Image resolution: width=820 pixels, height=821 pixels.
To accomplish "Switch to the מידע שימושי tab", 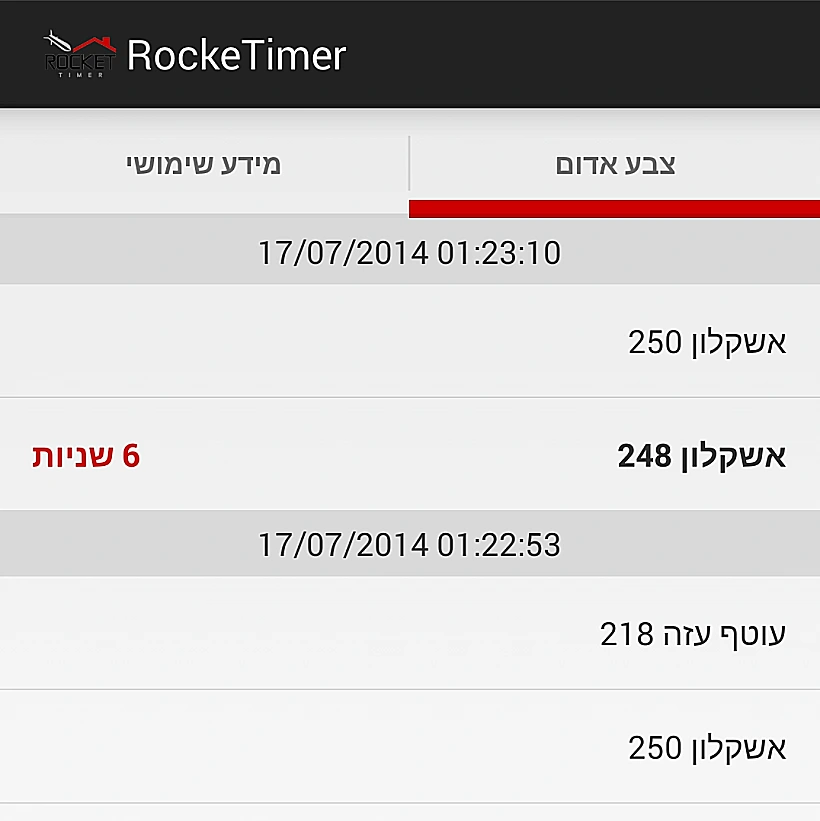I will 205,165.
